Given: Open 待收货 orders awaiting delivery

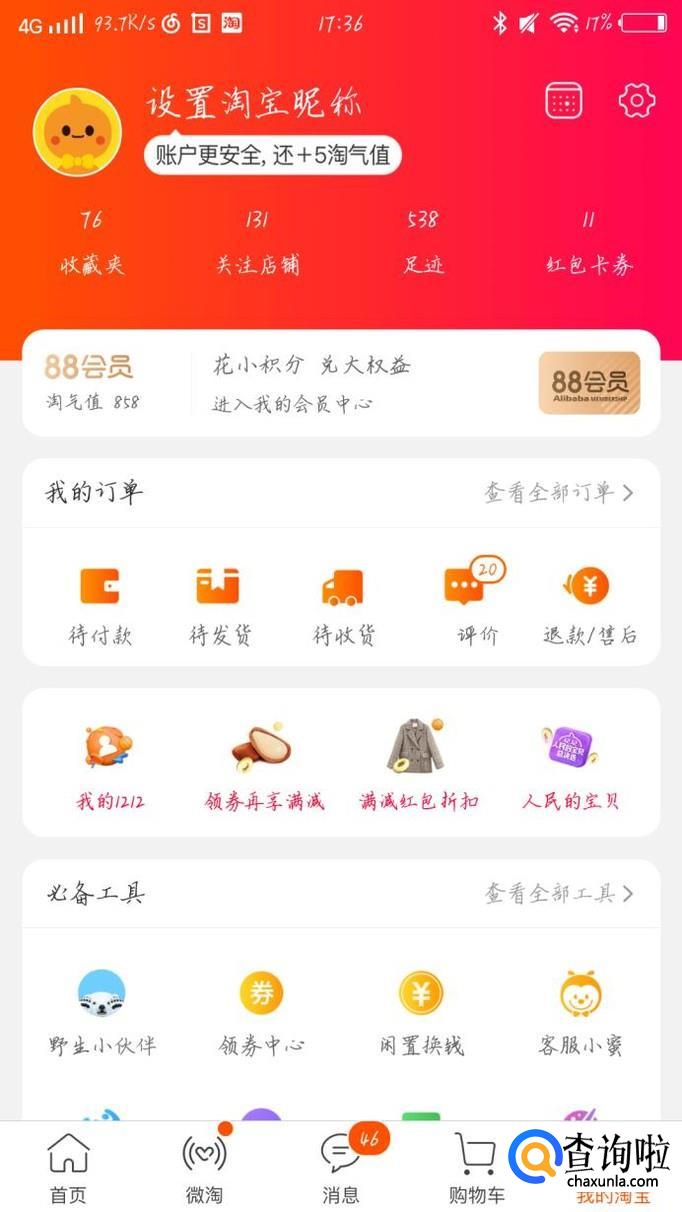Looking at the screenshot, I should point(343,606).
